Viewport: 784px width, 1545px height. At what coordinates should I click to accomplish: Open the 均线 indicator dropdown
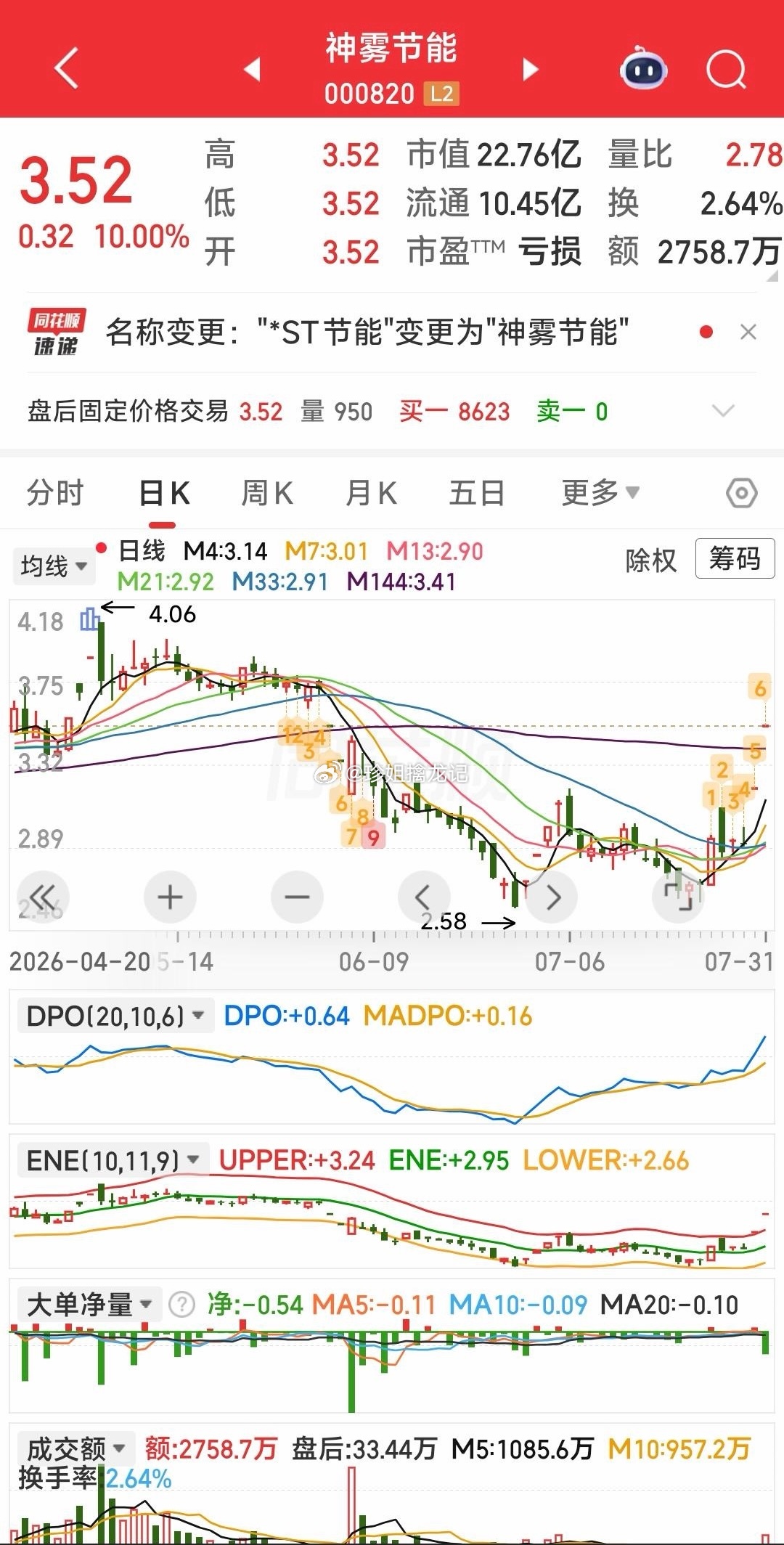54,566
